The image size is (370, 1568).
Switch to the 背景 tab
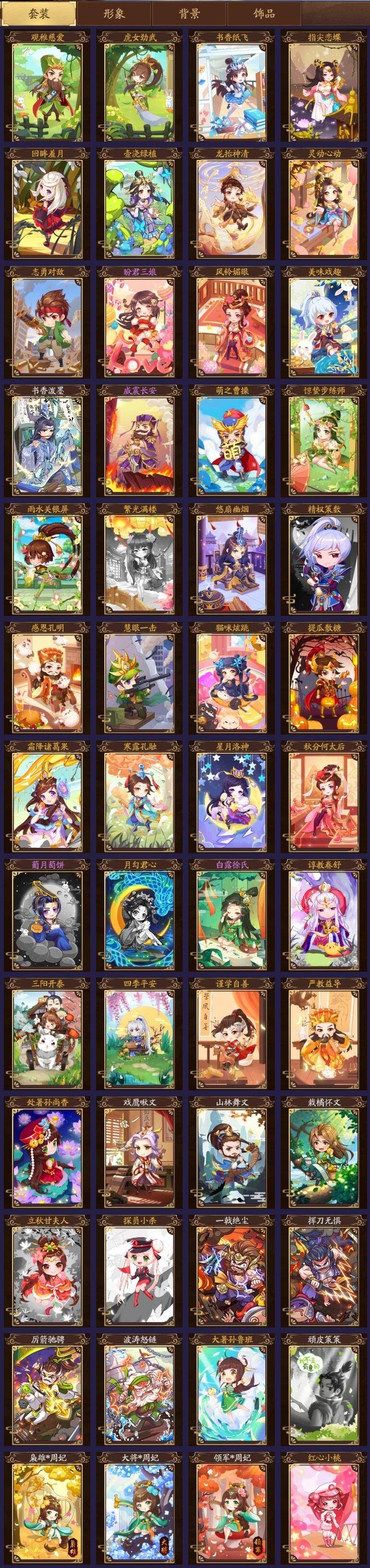189,13
